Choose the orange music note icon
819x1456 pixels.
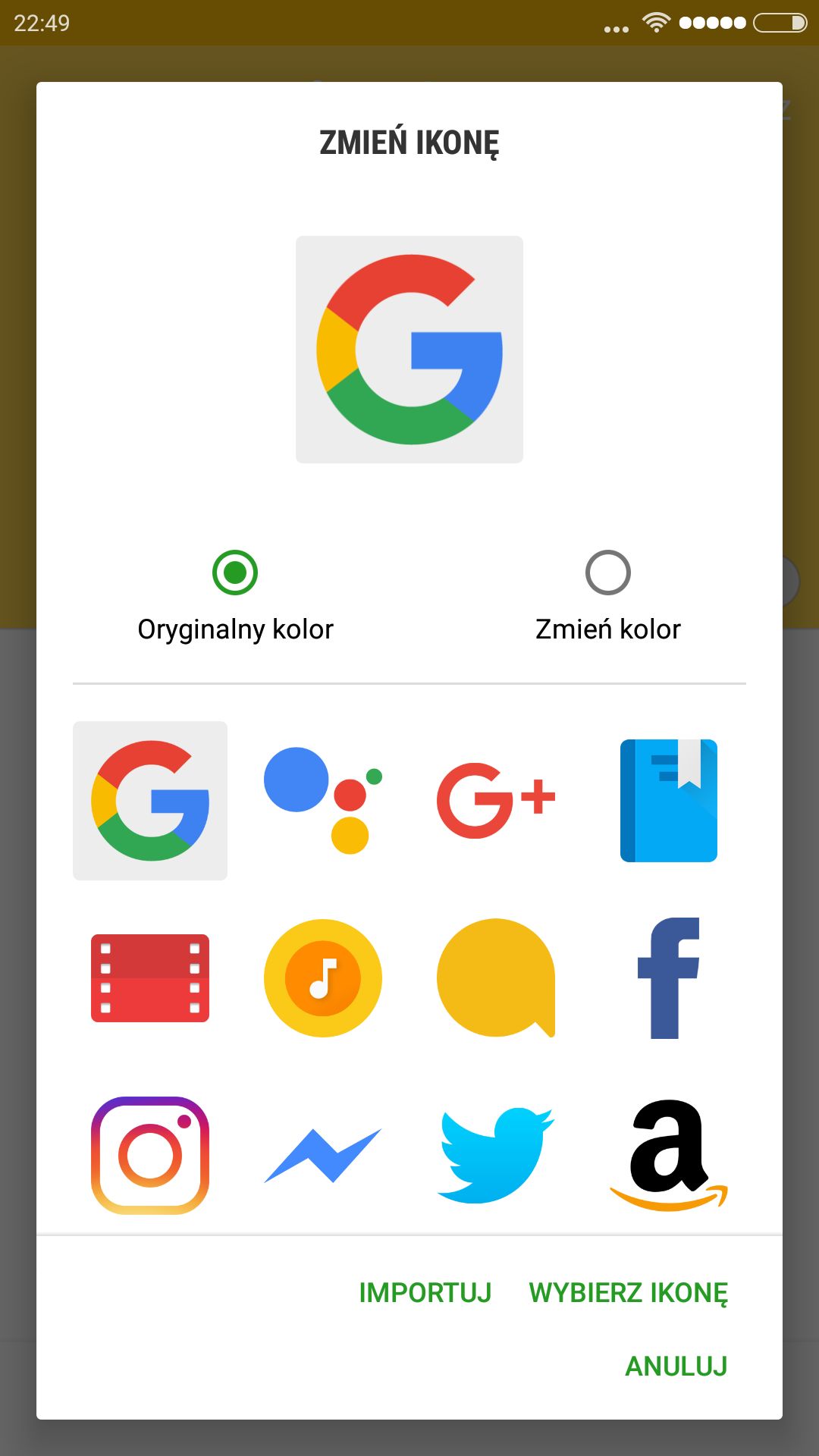click(x=323, y=978)
